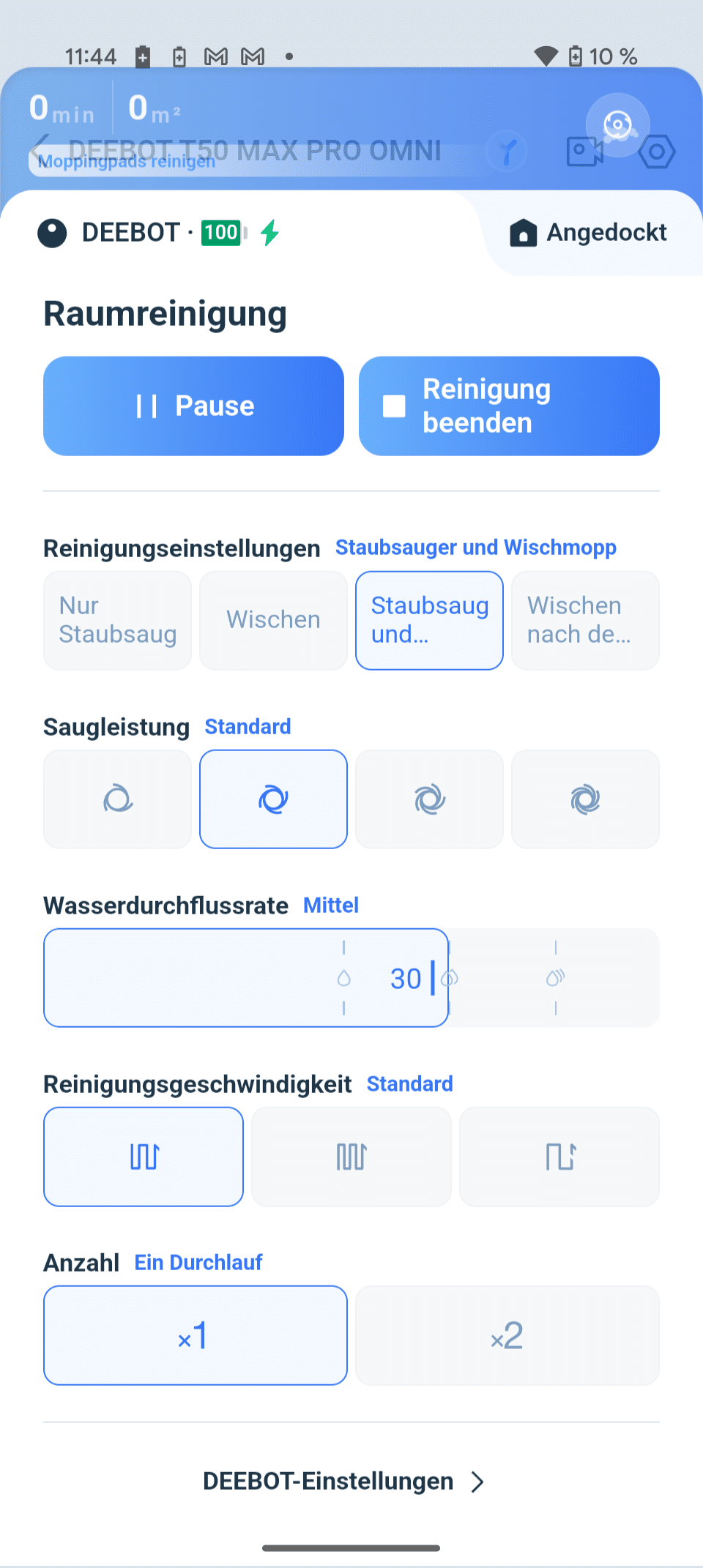Open the robot camera video view
Viewport: 703px width, 1568px height.
coord(584,152)
